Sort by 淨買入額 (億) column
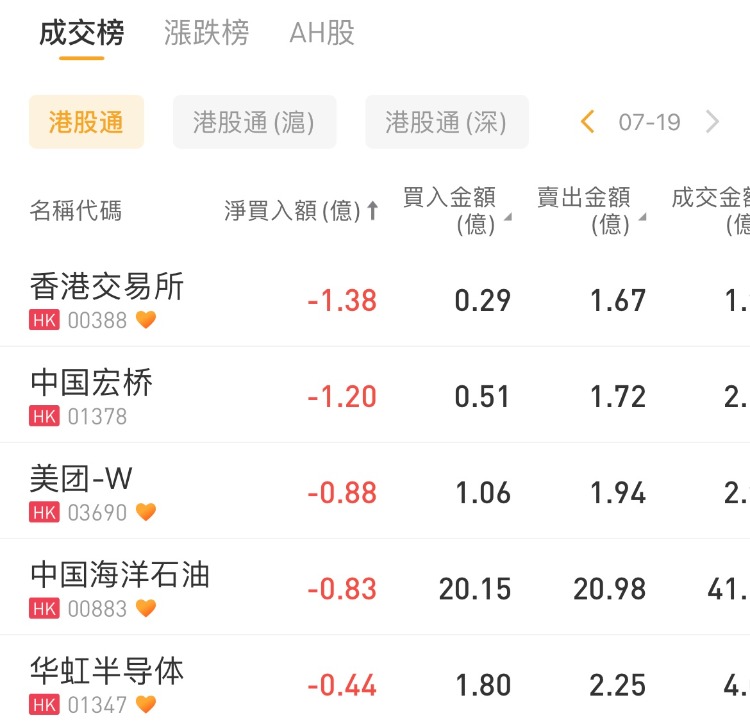This screenshot has width=750, height=727. [301, 211]
